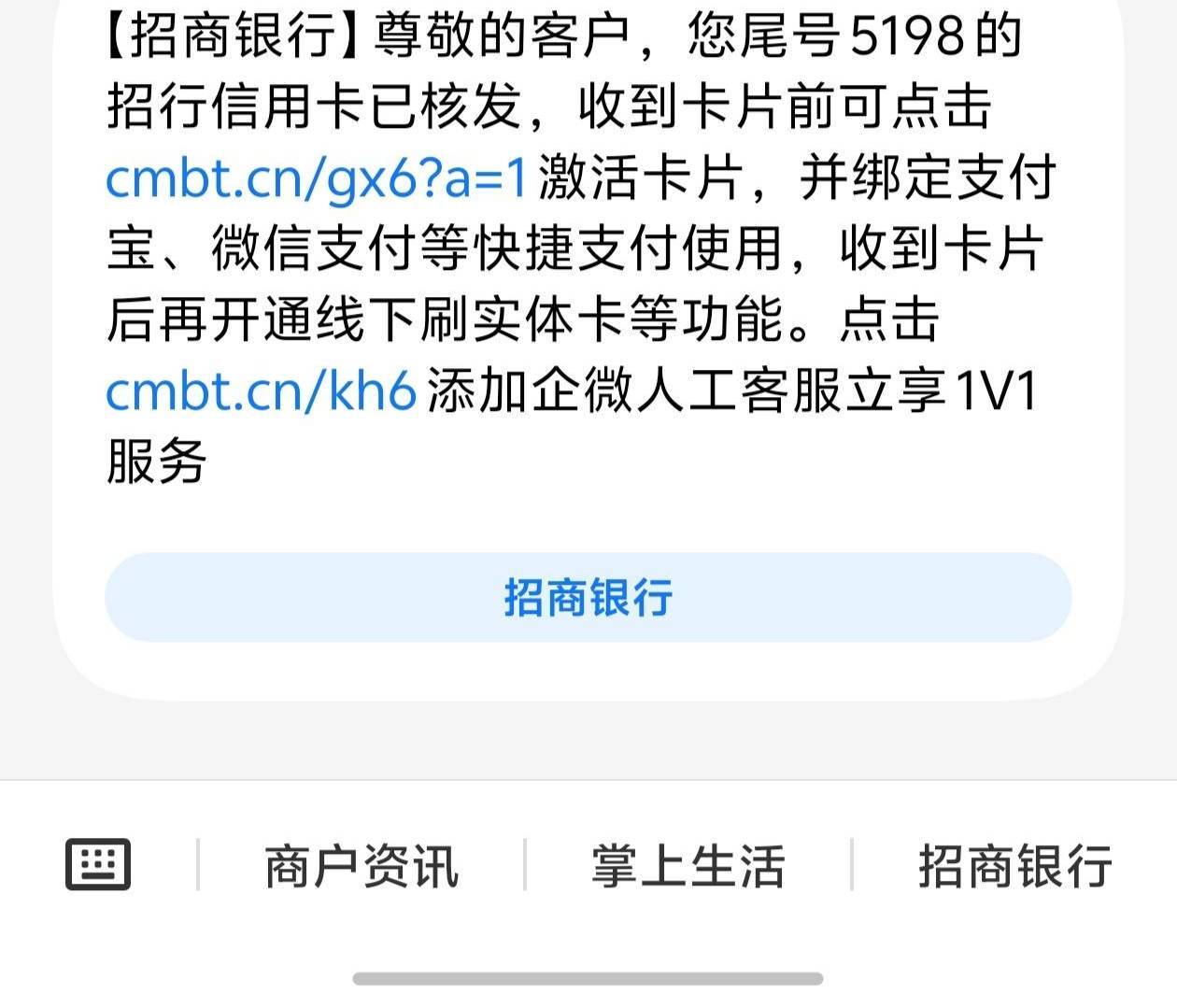Open the cmbt.cn/gx6?a=1 activation link
1177x1008 pixels.
click(x=318, y=177)
